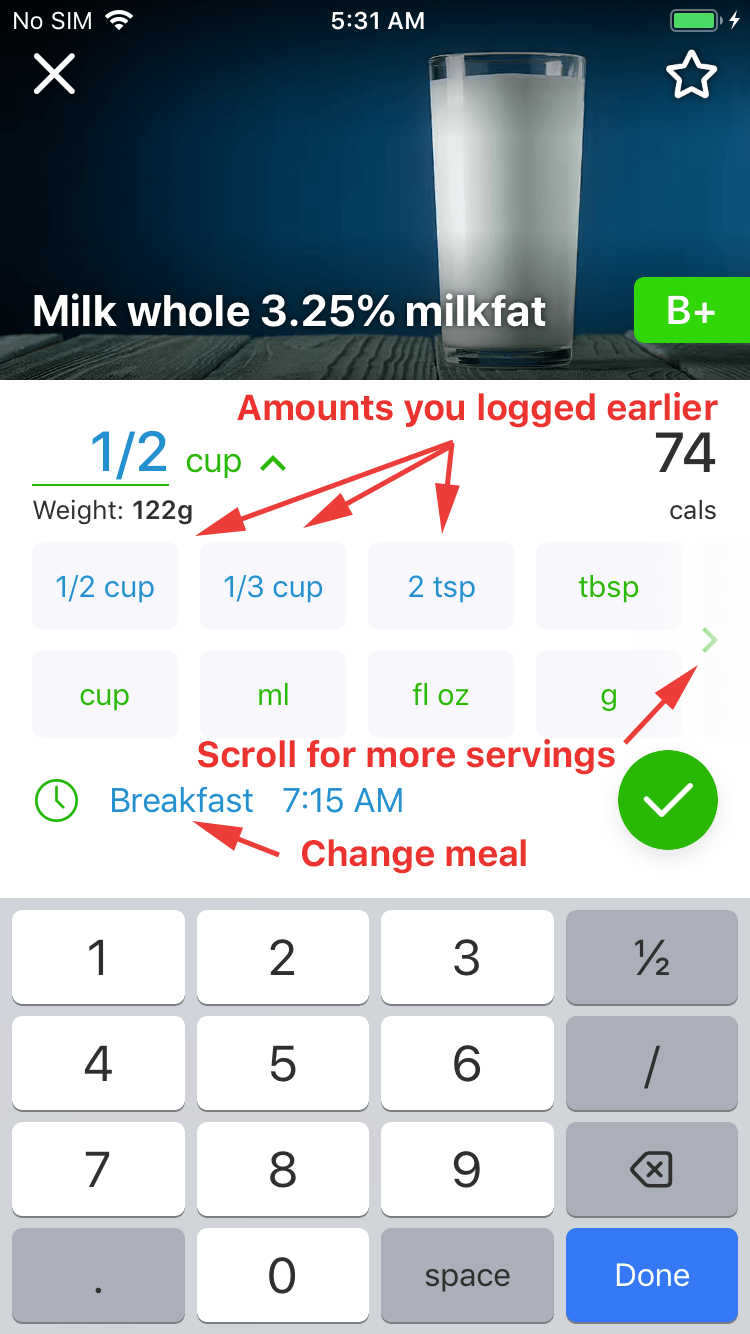The height and width of the screenshot is (1334, 750).
Task: Choose the 1/3 cup logged amount
Action: [x=273, y=587]
